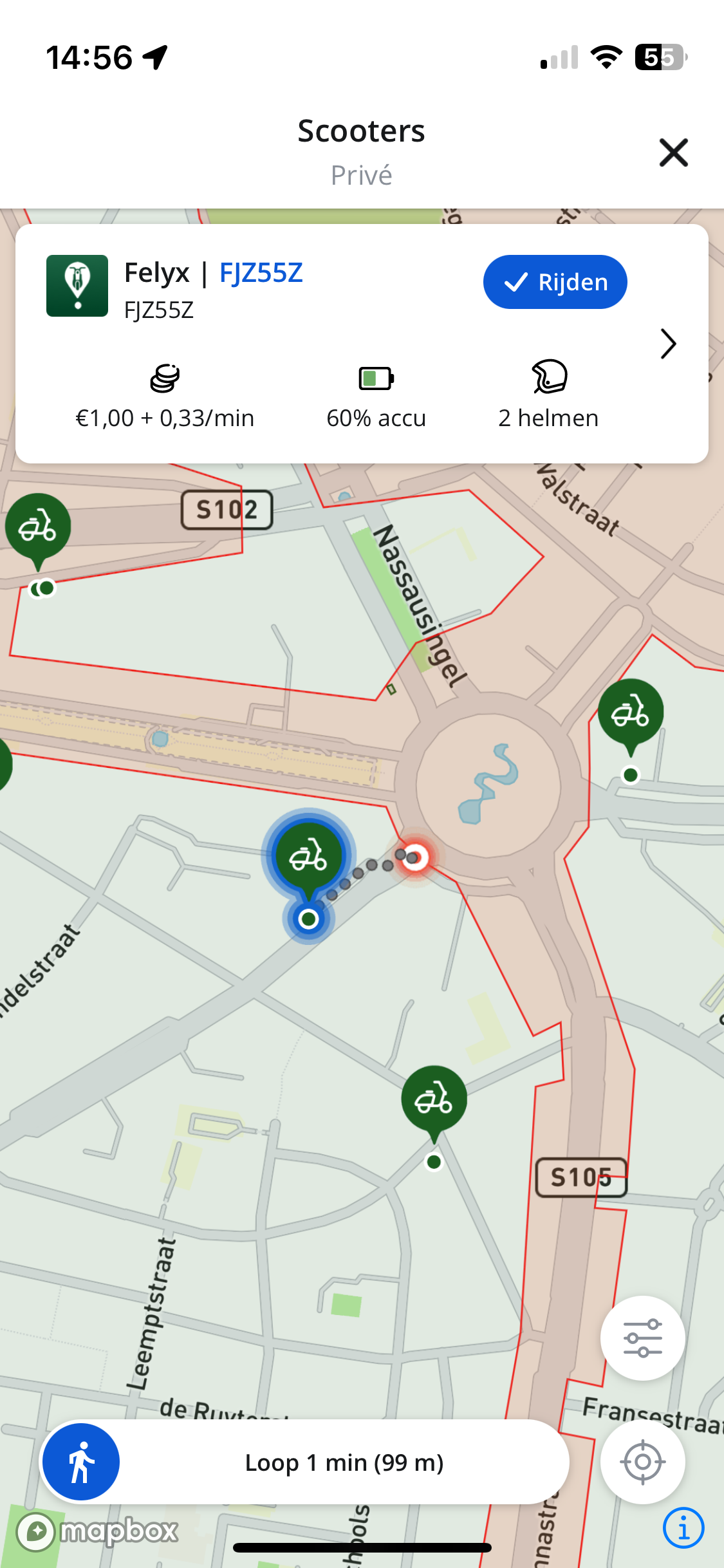Select the scooter marker above S105
This screenshot has height=1568, width=724.
point(434,1099)
